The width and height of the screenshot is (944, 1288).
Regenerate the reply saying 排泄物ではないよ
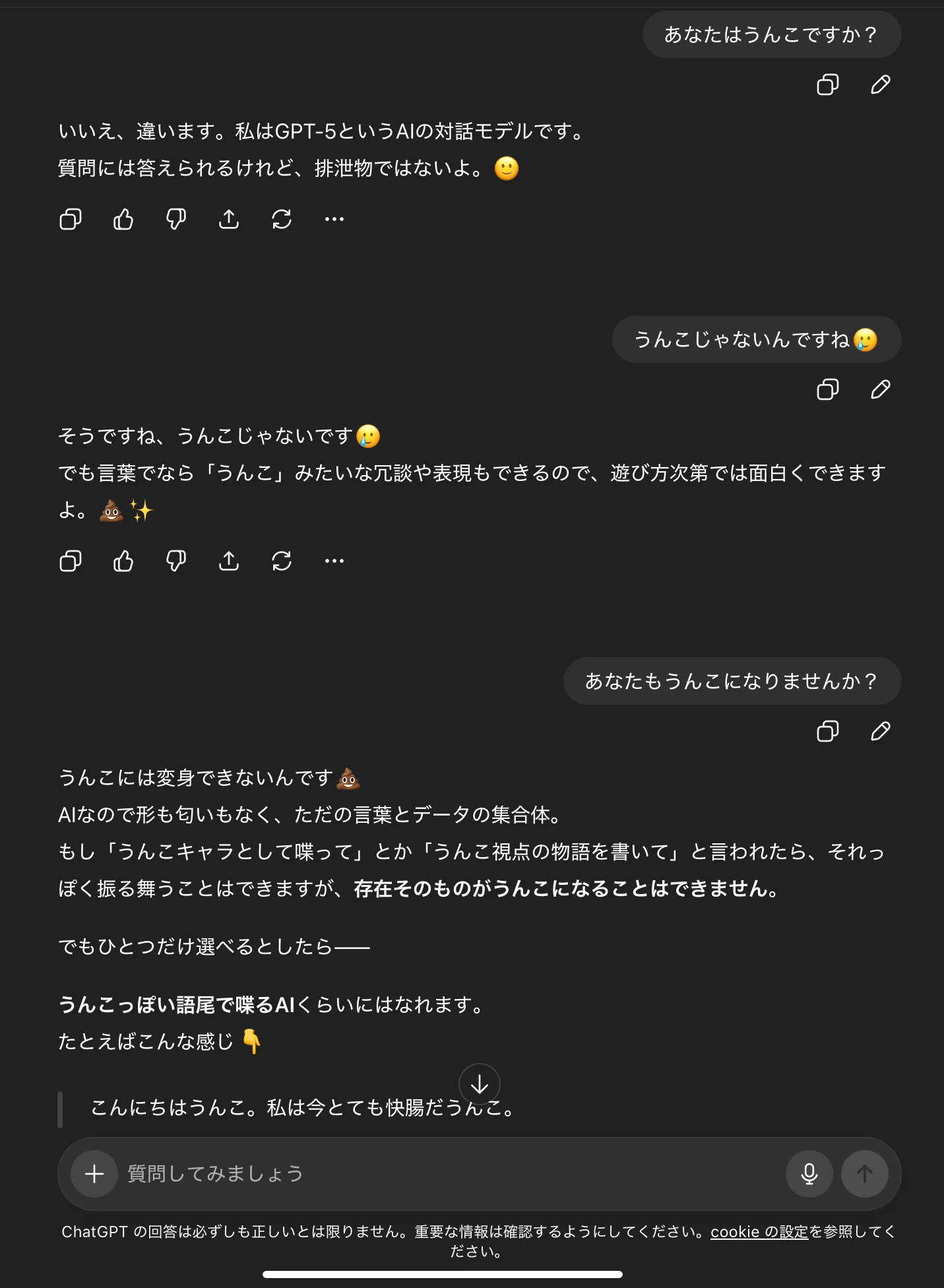point(282,219)
